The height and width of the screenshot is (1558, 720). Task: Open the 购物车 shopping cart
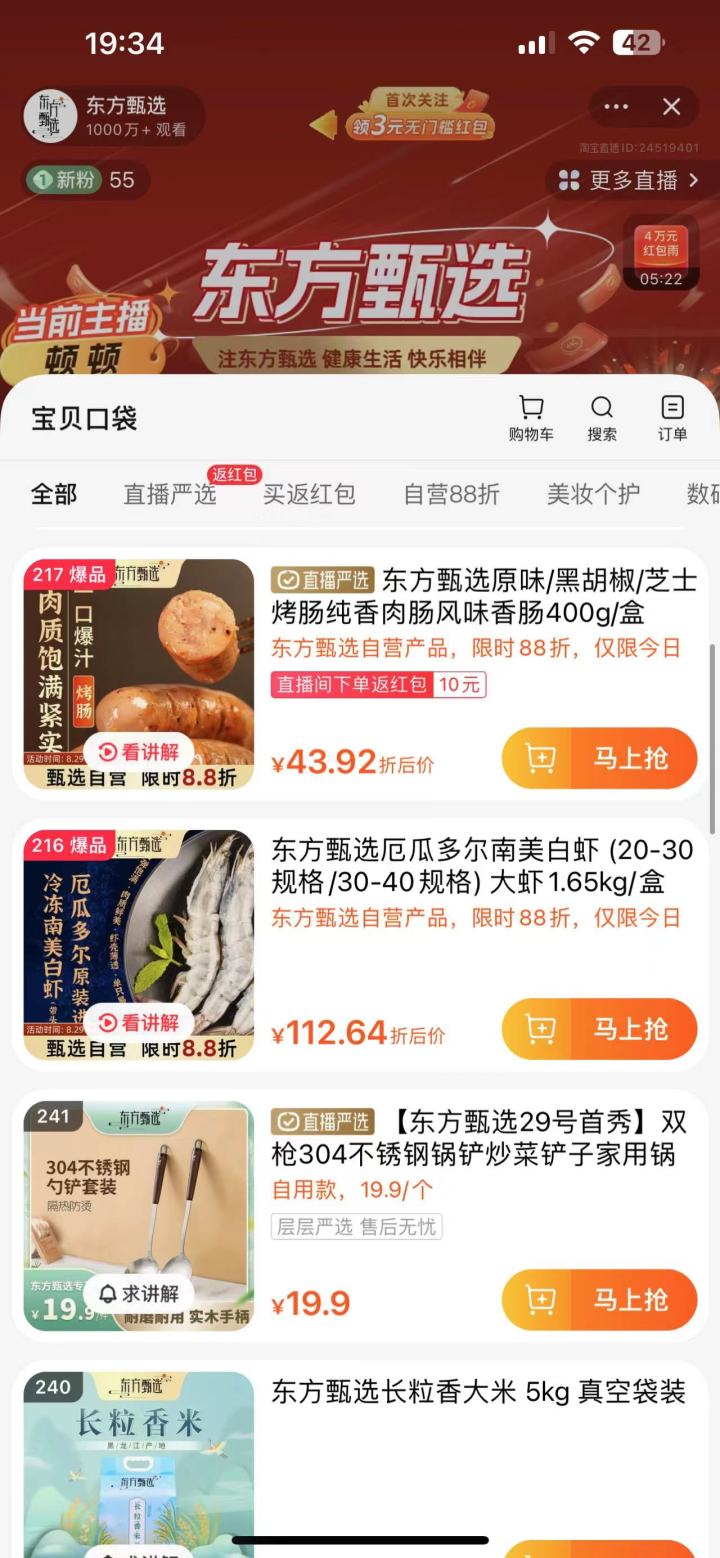[x=531, y=418]
